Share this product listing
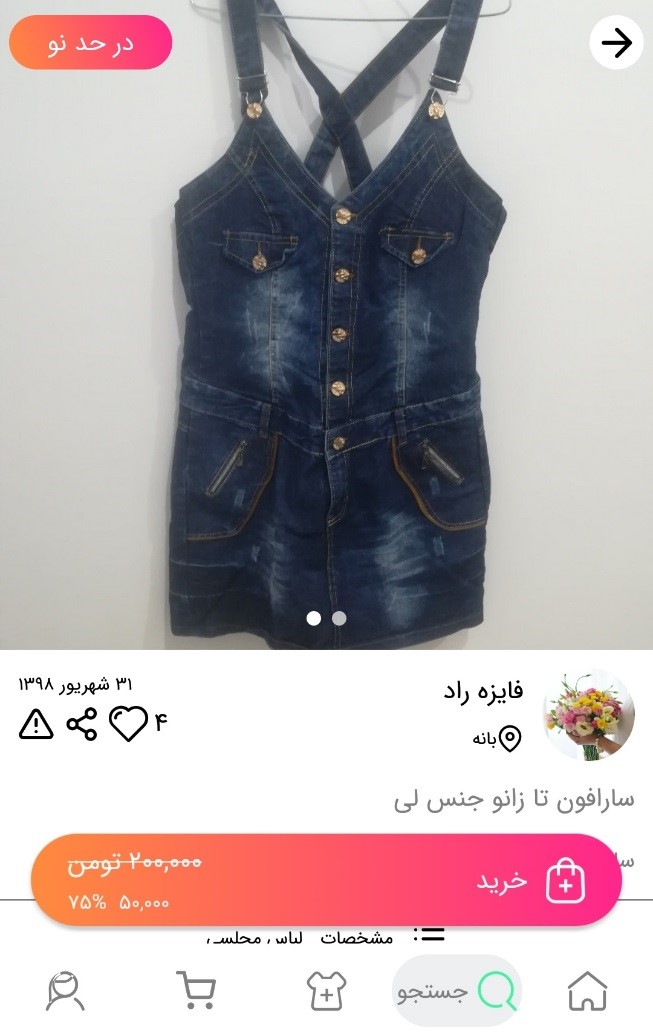 coord(82,723)
